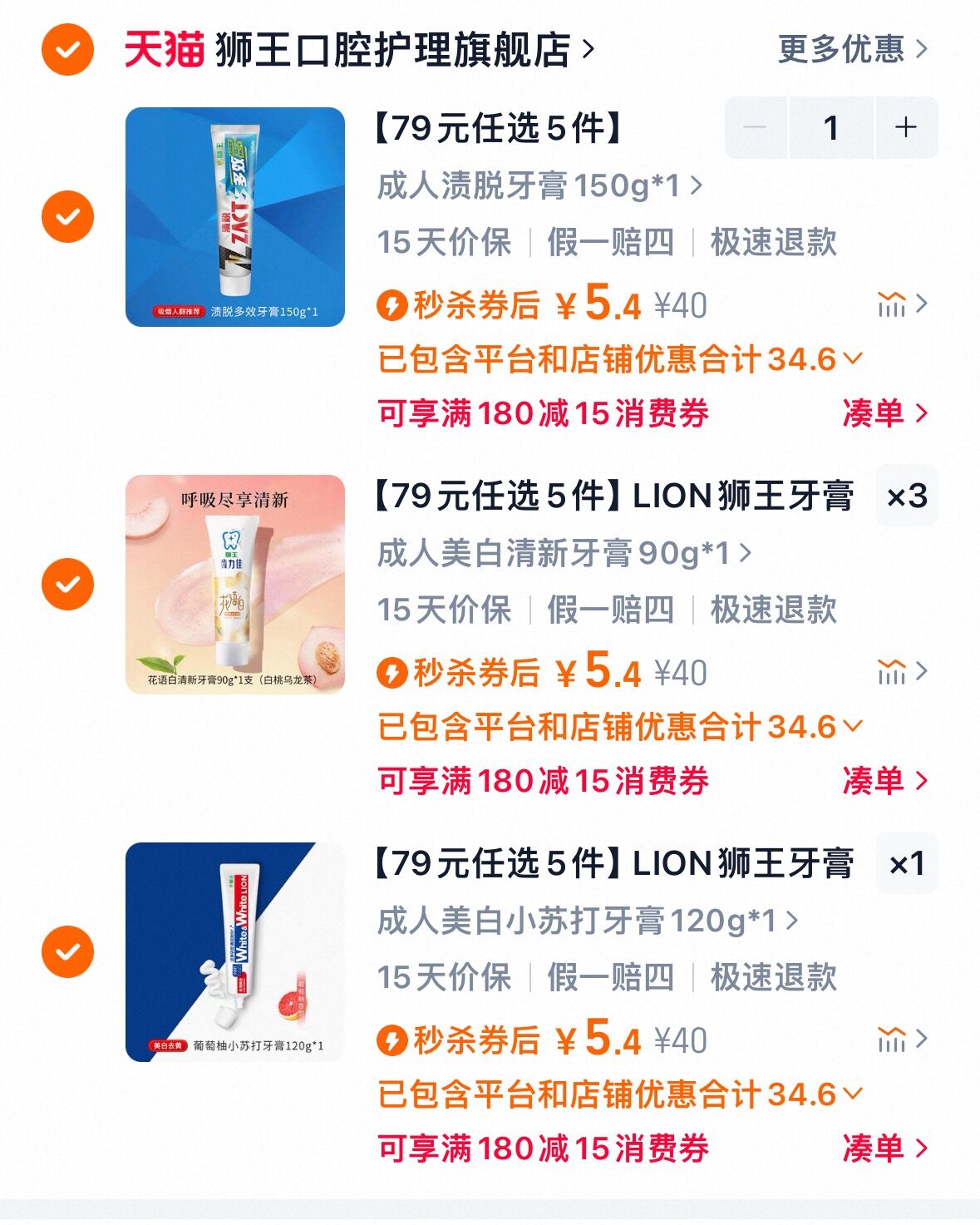This screenshot has height=1225, width=980.
Task: Increase quantity with the plus stepper
Action: [905, 127]
